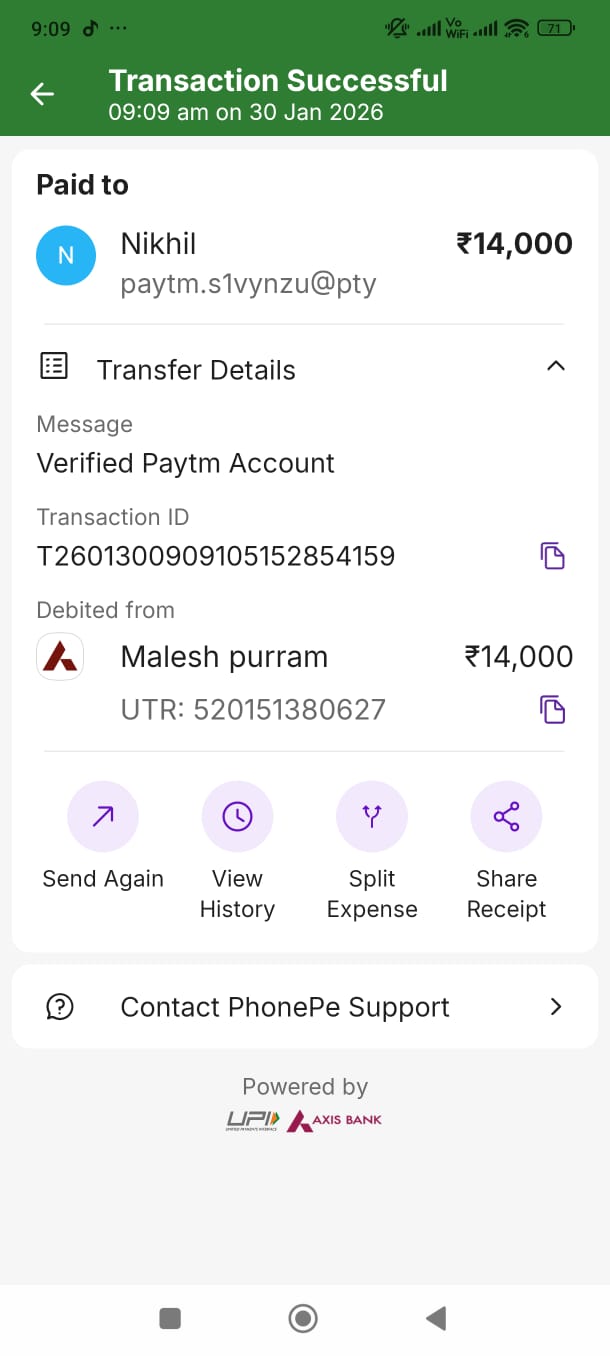Open Contact PhonePe Support
The width and height of the screenshot is (610, 1356).
pyautogui.click(x=305, y=1007)
